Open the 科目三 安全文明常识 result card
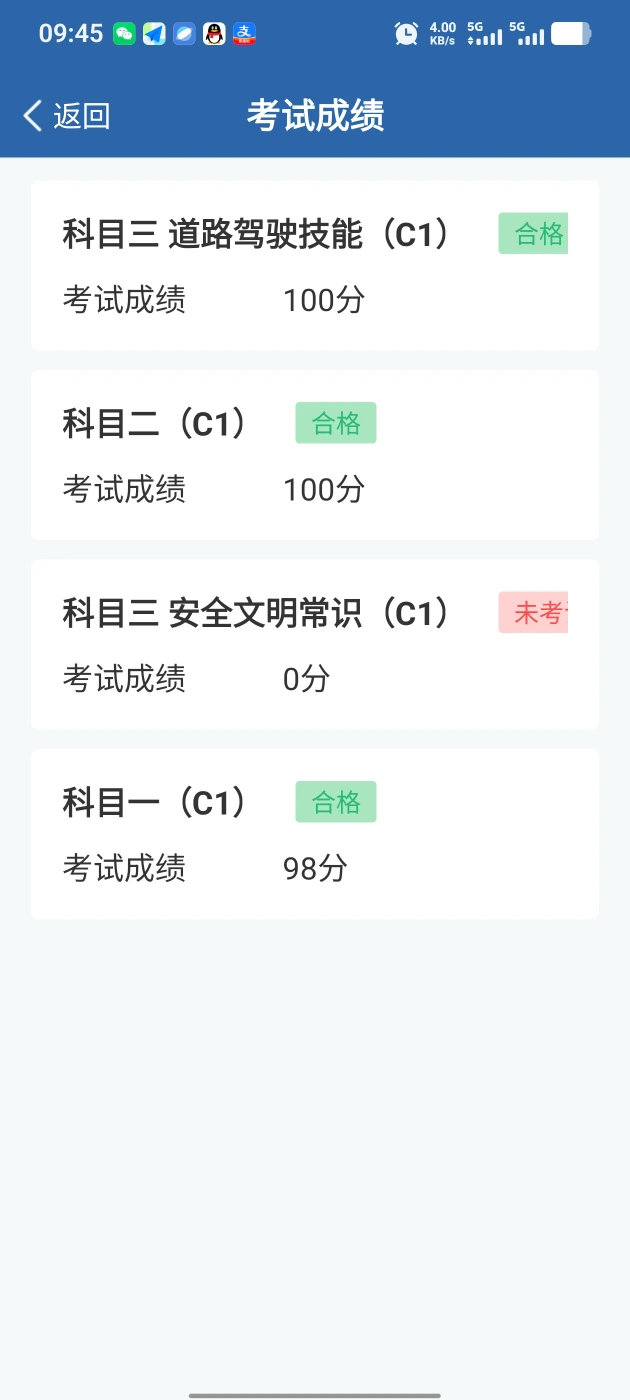 pos(315,644)
